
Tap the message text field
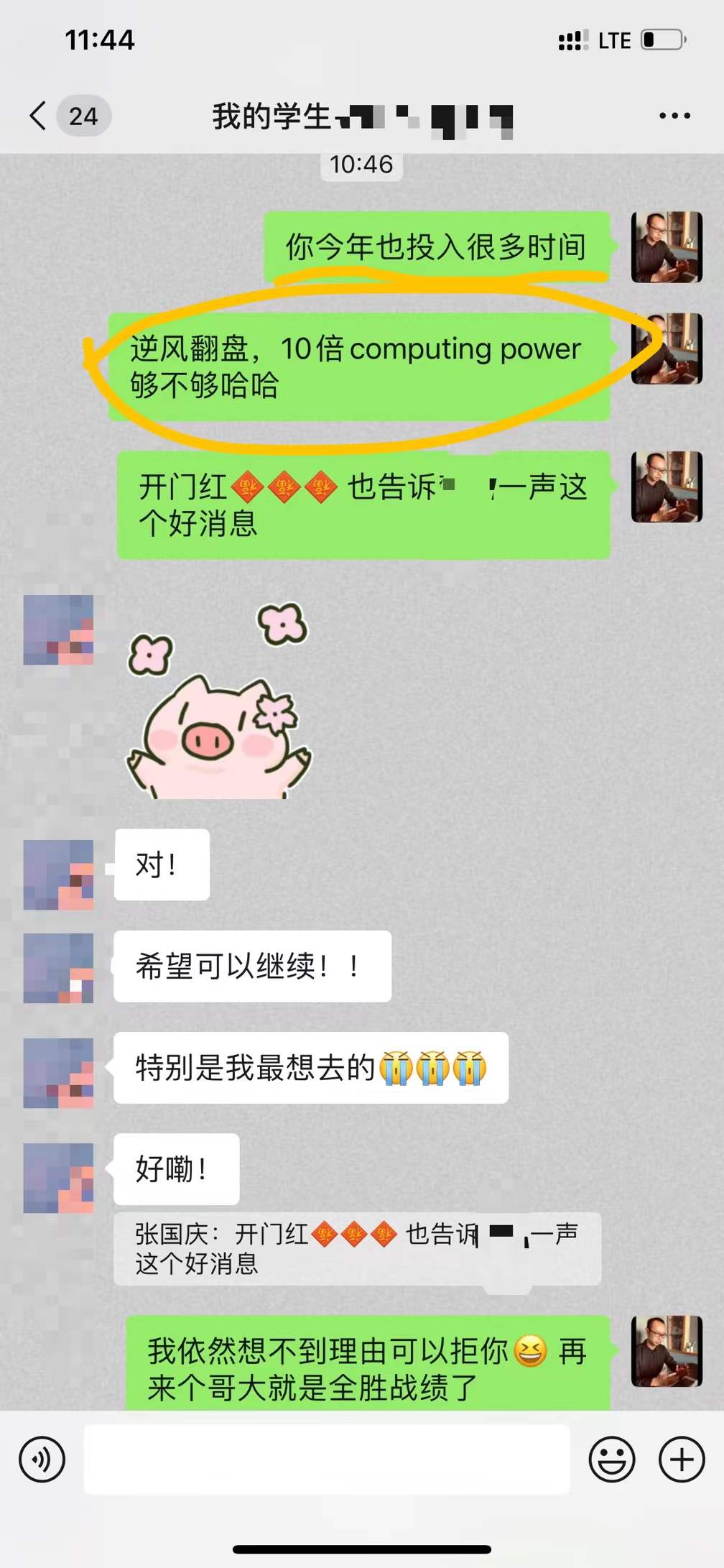tap(327, 1459)
